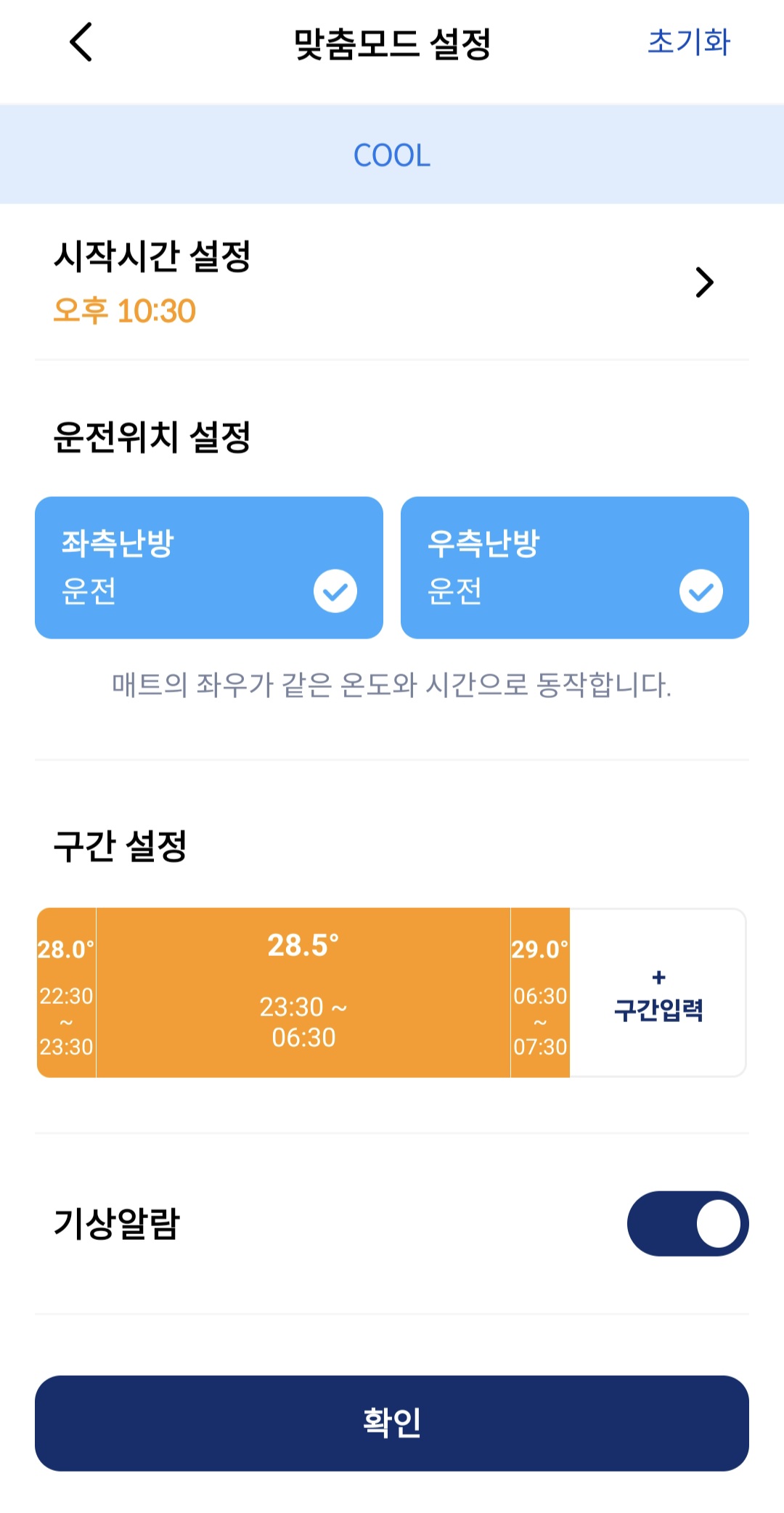
Task: Toggle the 좌측난방 운전 card
Action: click(x=209, y=568)
